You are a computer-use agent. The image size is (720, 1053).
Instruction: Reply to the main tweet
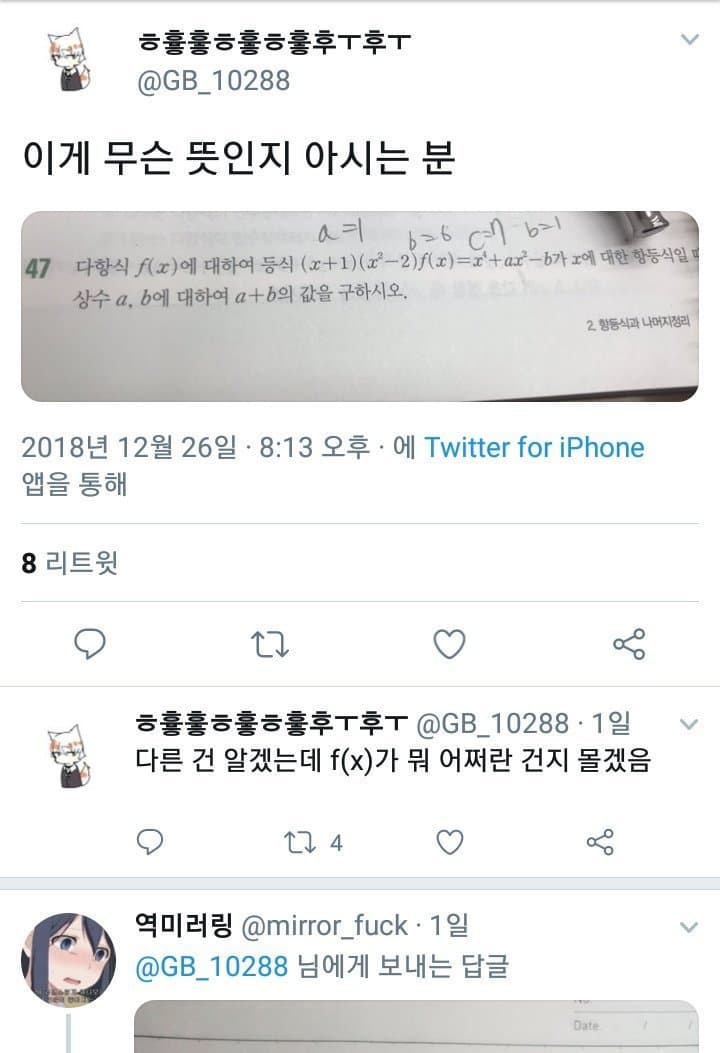pos(91,644)
